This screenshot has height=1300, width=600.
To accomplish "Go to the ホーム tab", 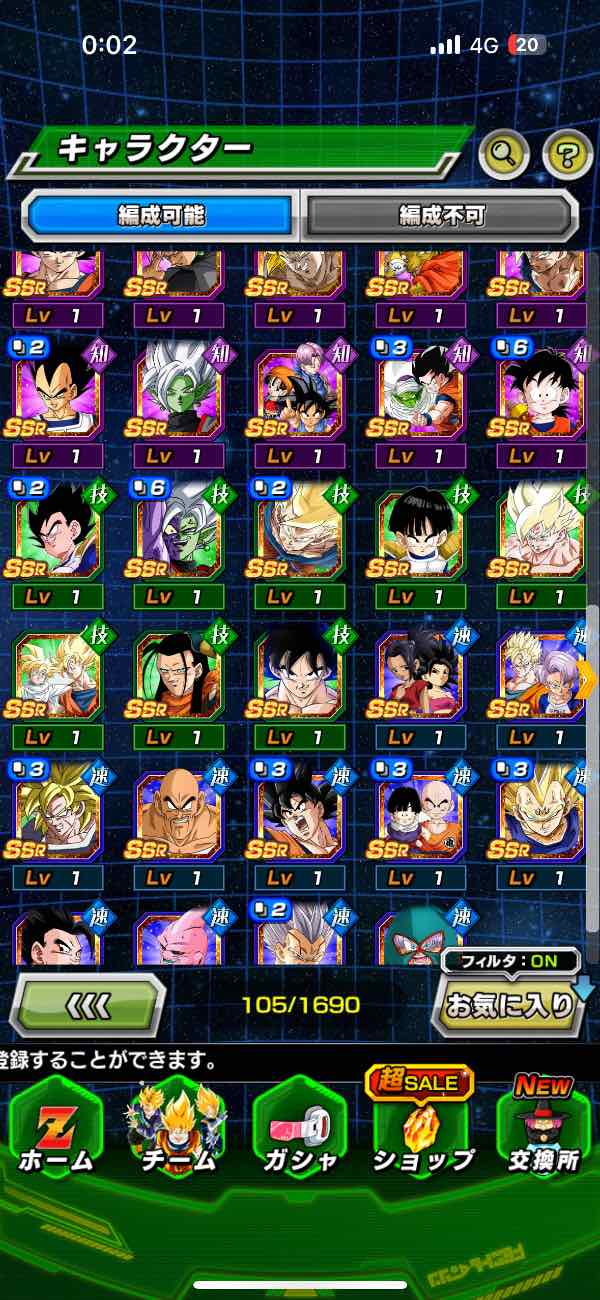I will [56, 1128].
